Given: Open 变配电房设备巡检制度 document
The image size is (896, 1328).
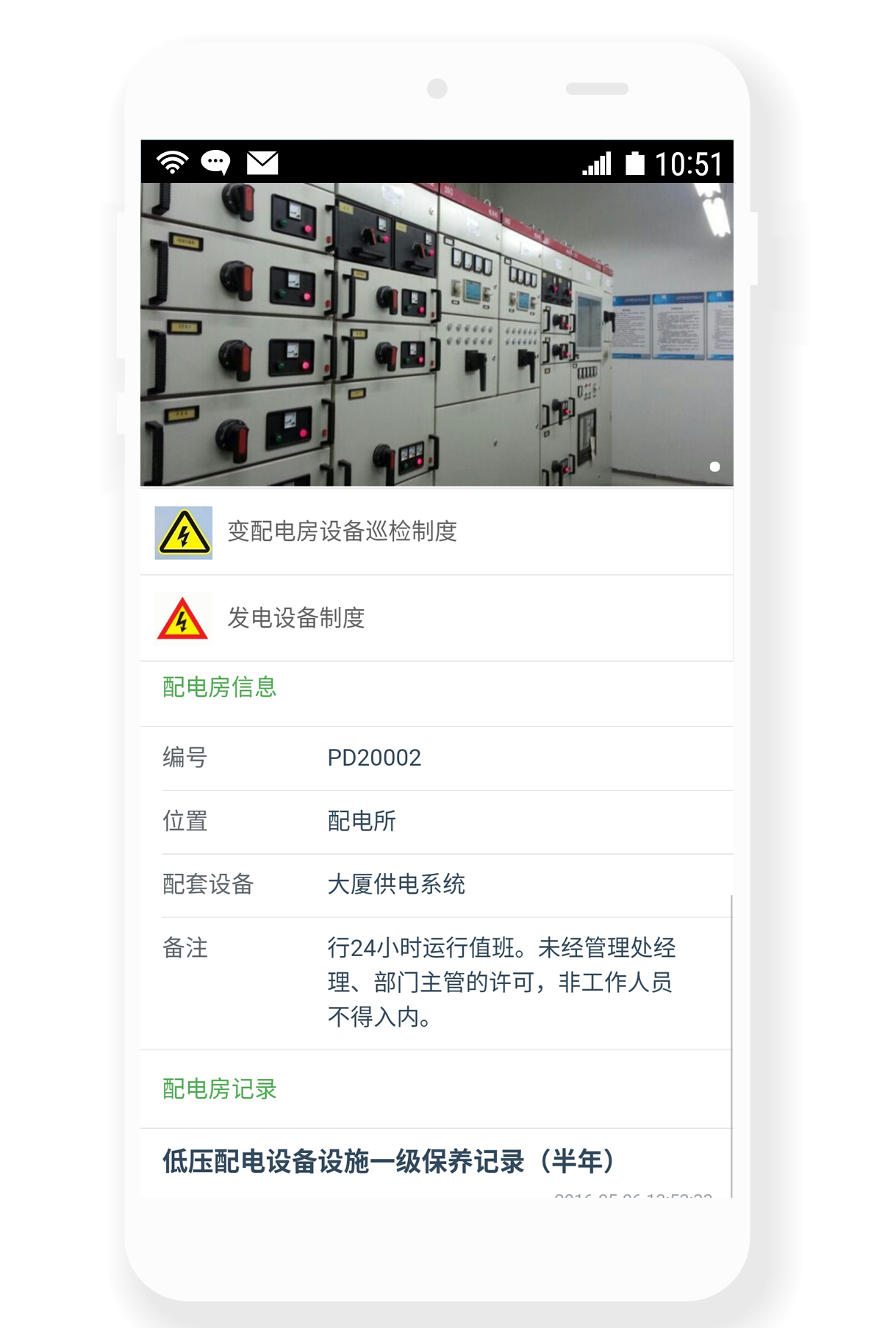Looking at the screenshot, I should (342, 531).
